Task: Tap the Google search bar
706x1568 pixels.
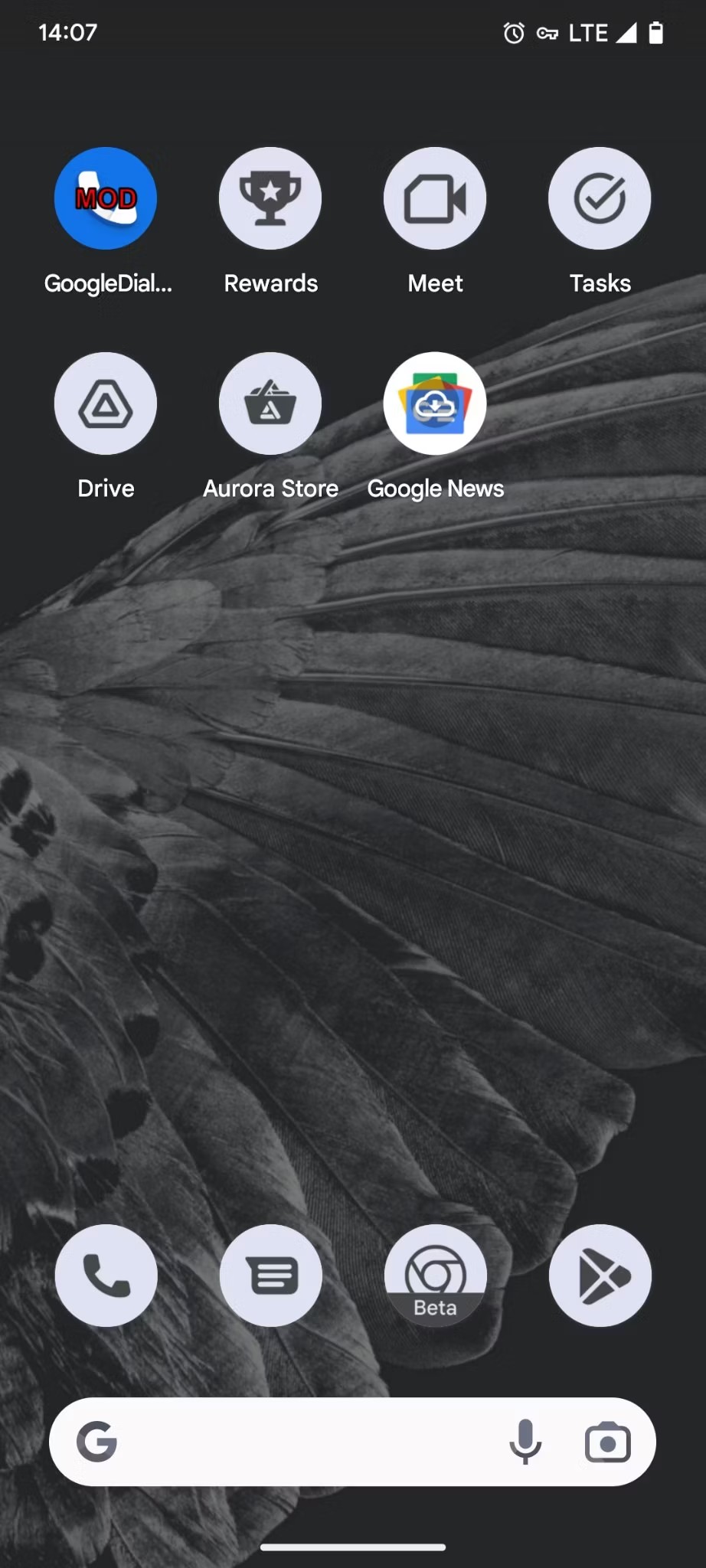Action: [306, 1442]
